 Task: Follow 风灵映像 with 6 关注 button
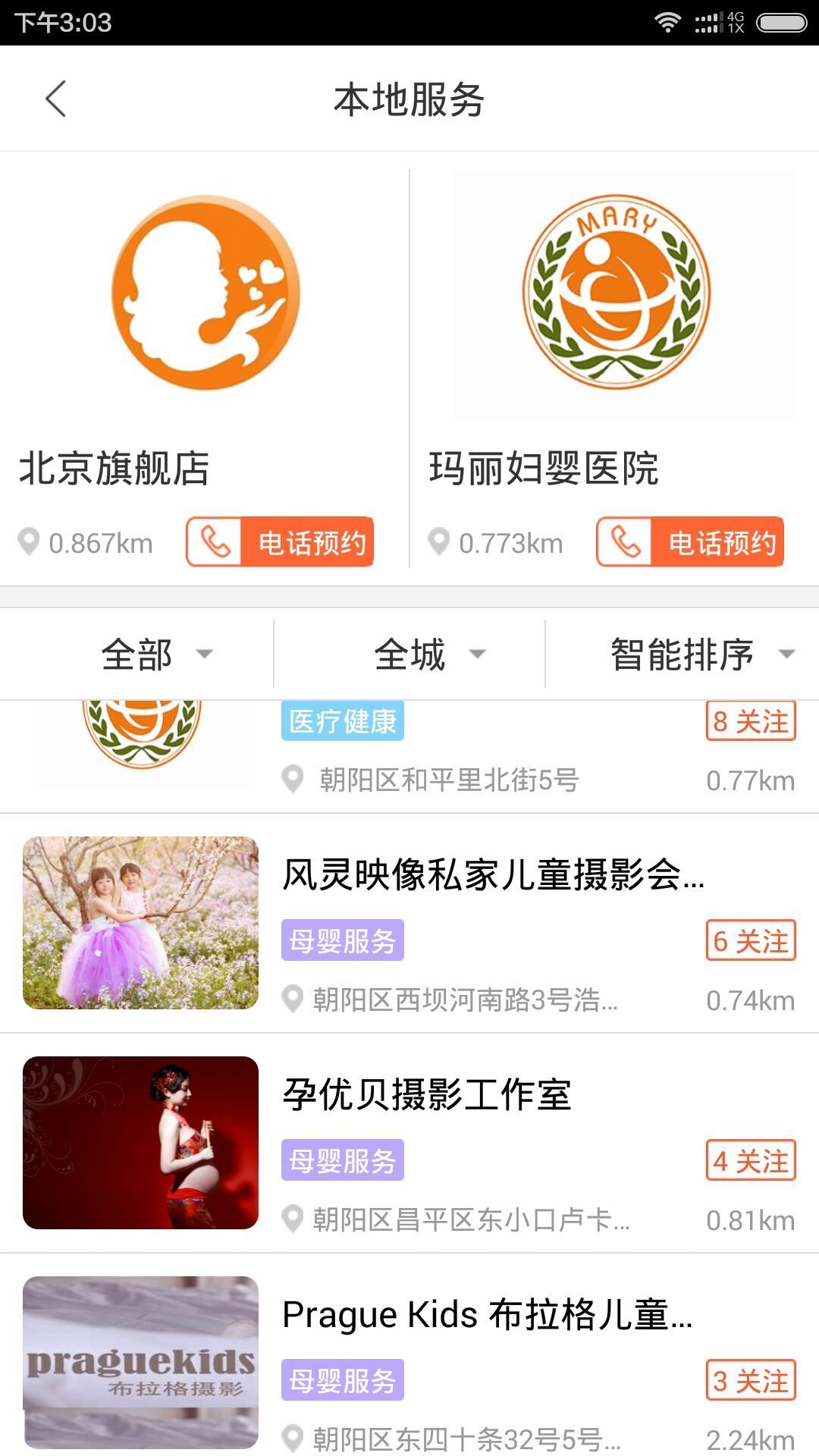[x=751, y=941]
